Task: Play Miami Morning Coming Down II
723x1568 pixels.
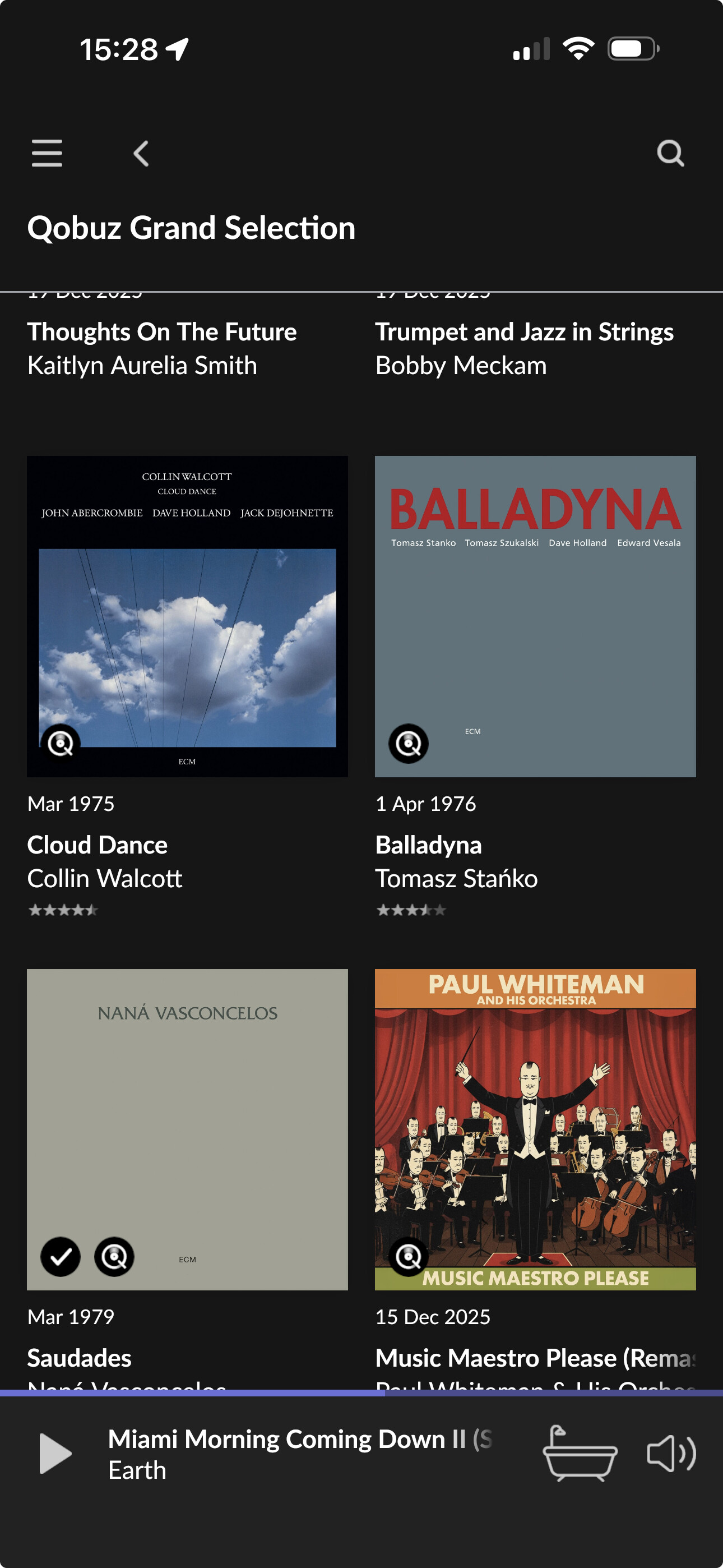Action: 55,1454
